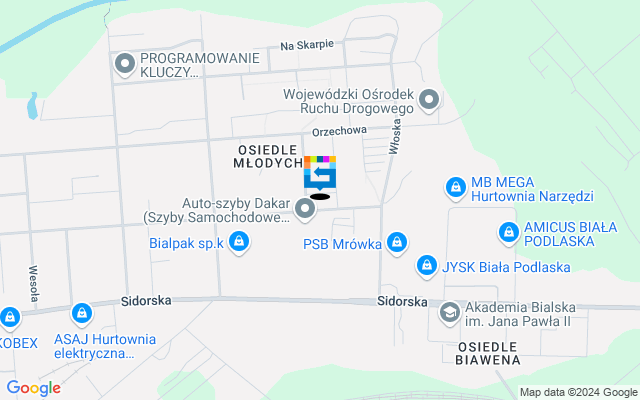The width and height of the screenshot is (640, 400).
Task: Open the Akademia Bialska marker
Action: pyautogui.click(x=450, y=314)
